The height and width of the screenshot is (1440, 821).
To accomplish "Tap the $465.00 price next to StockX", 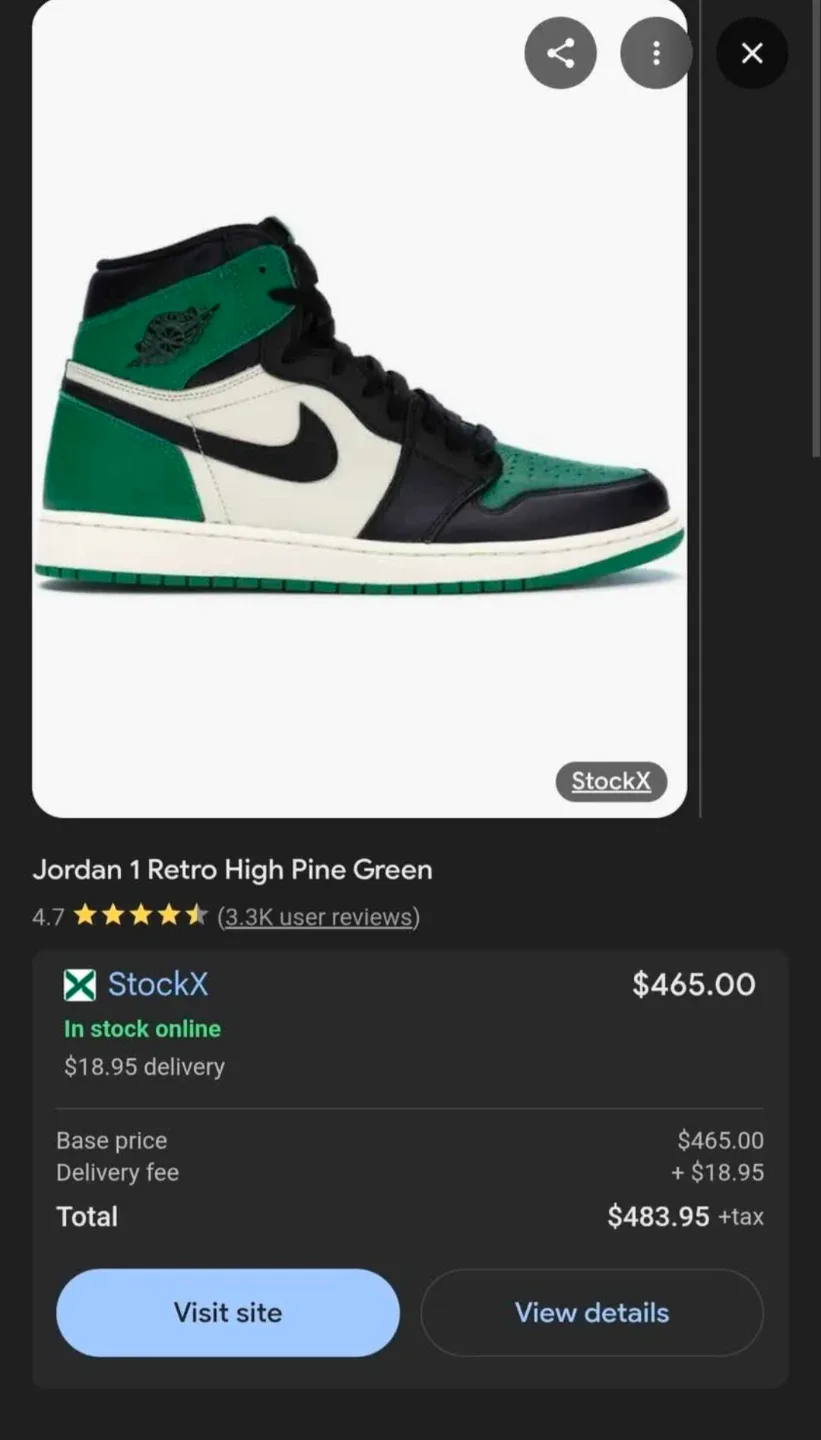I will [x=692, y=985].
